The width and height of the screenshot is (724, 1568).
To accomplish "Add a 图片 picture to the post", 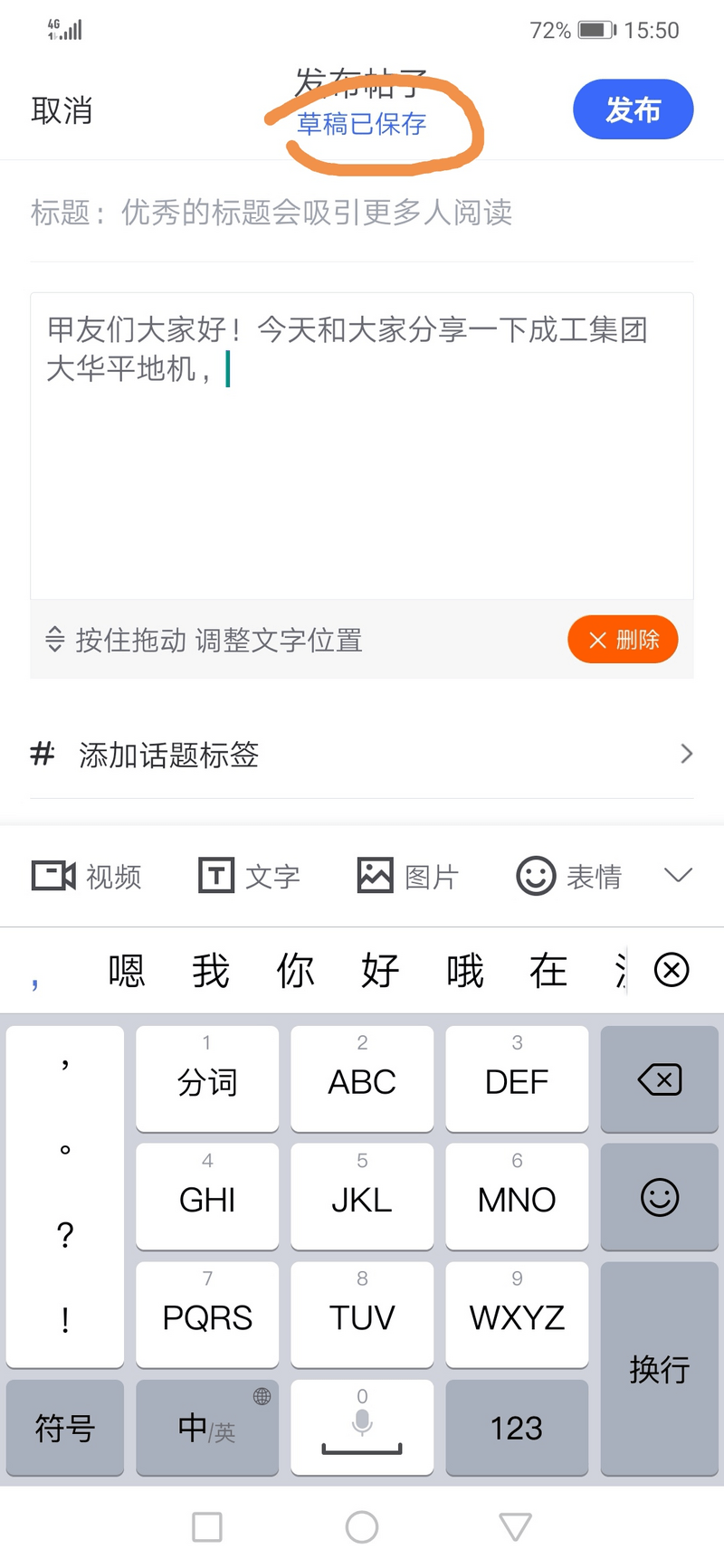I will [407, 876].
